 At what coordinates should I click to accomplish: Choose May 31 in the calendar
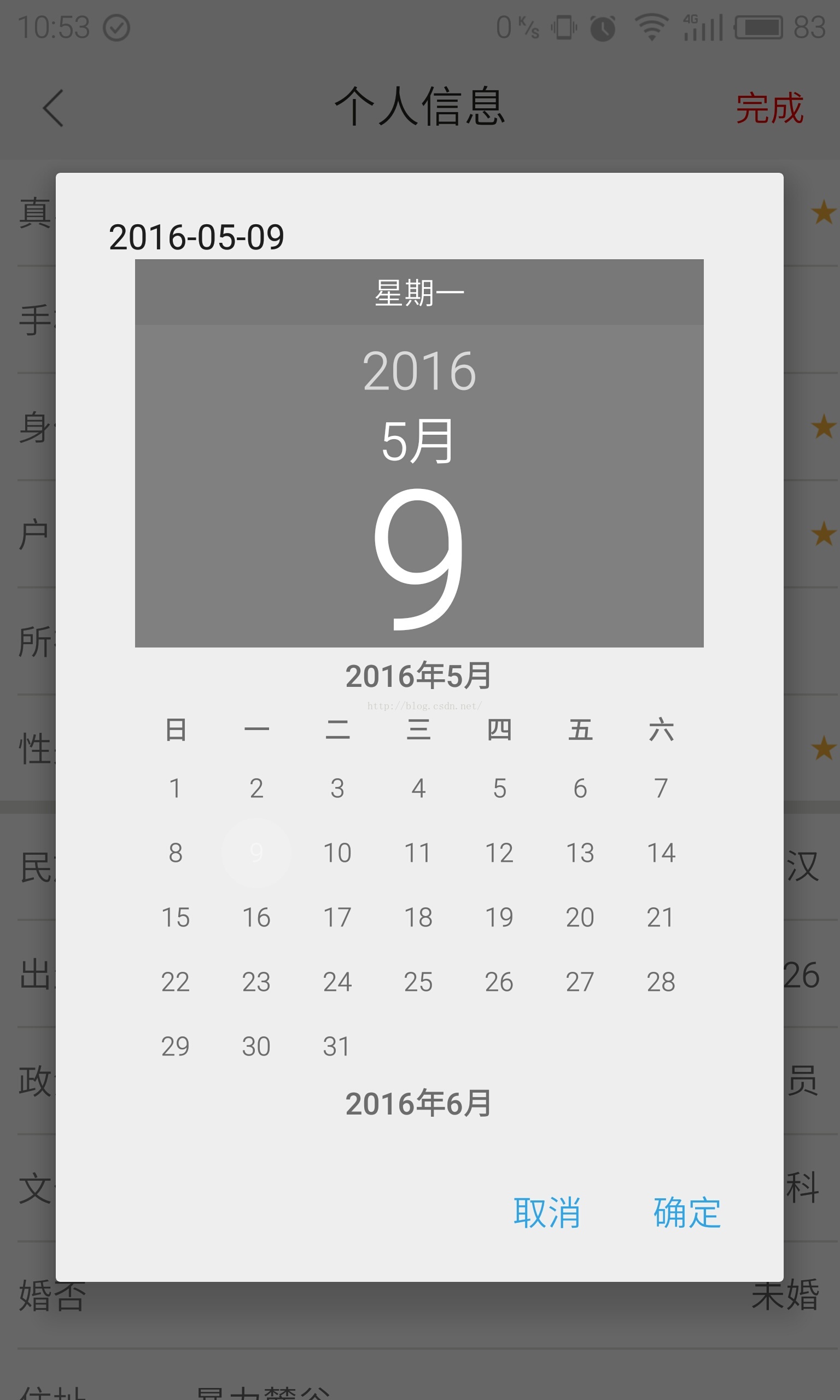click(337, 1046)
